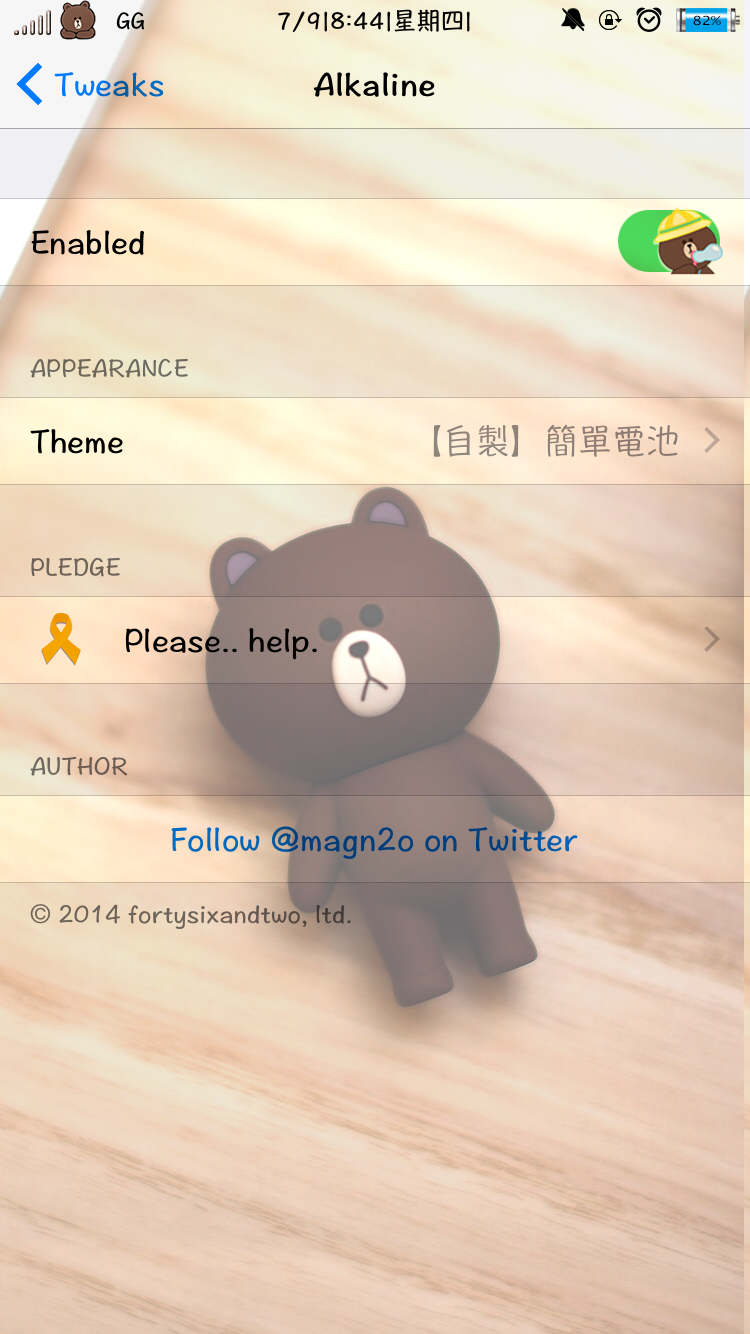Open the Theme selection row
Image resolution: width=750 pixels, height=1334 pixels.
click(x=375, y=441)
